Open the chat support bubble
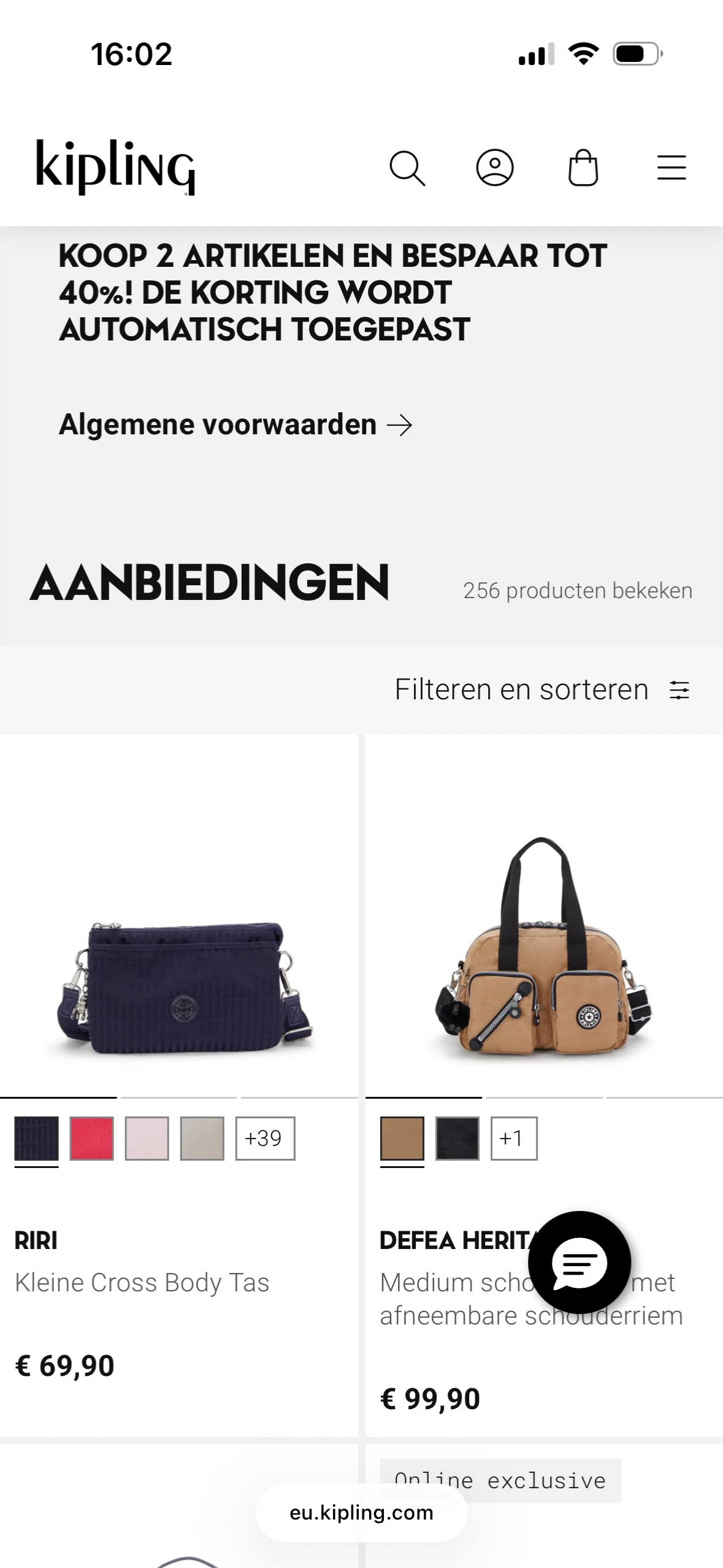The height and width of the screenshot is (1568, 723). click(x=579, y=1262)
